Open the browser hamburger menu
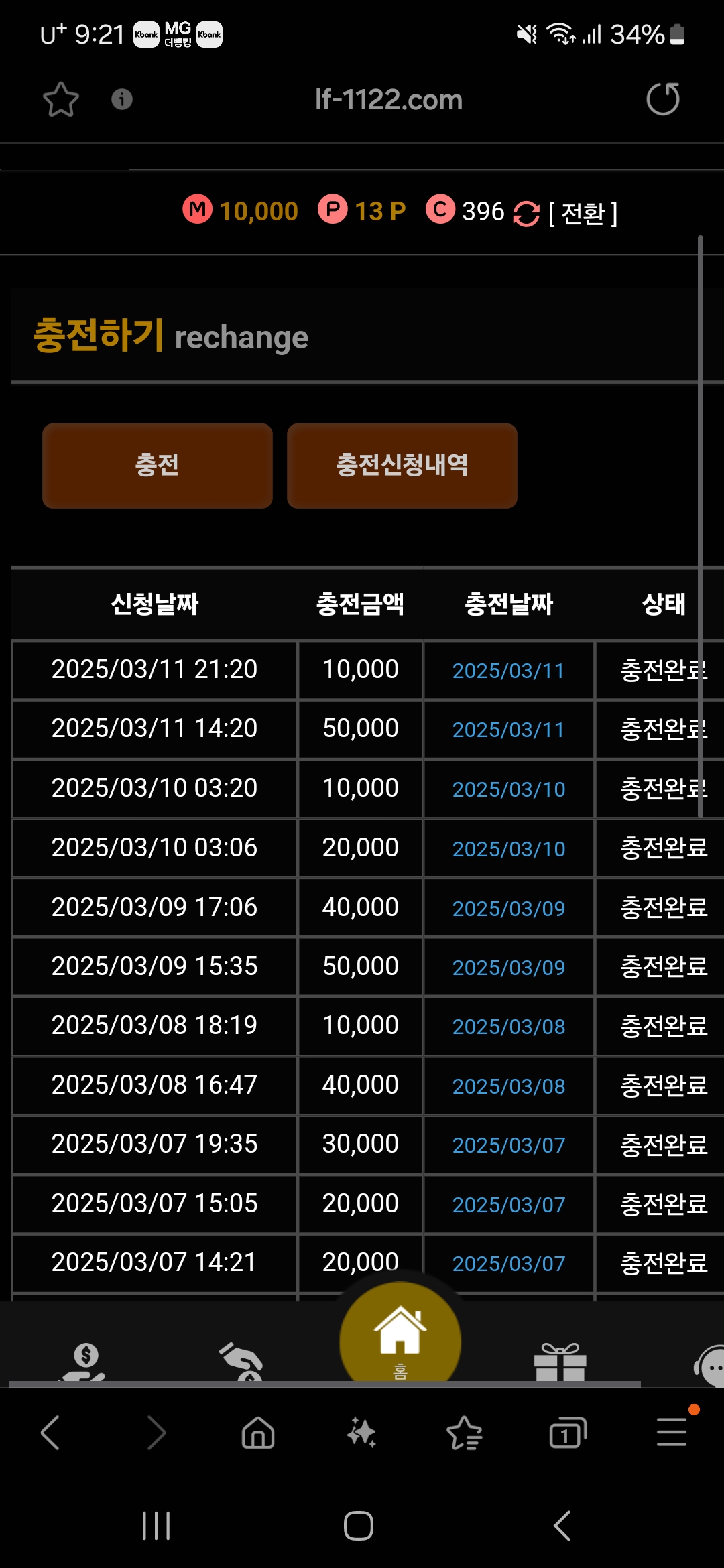Viewport: 724px width, 1568px height. (671, 1433)
